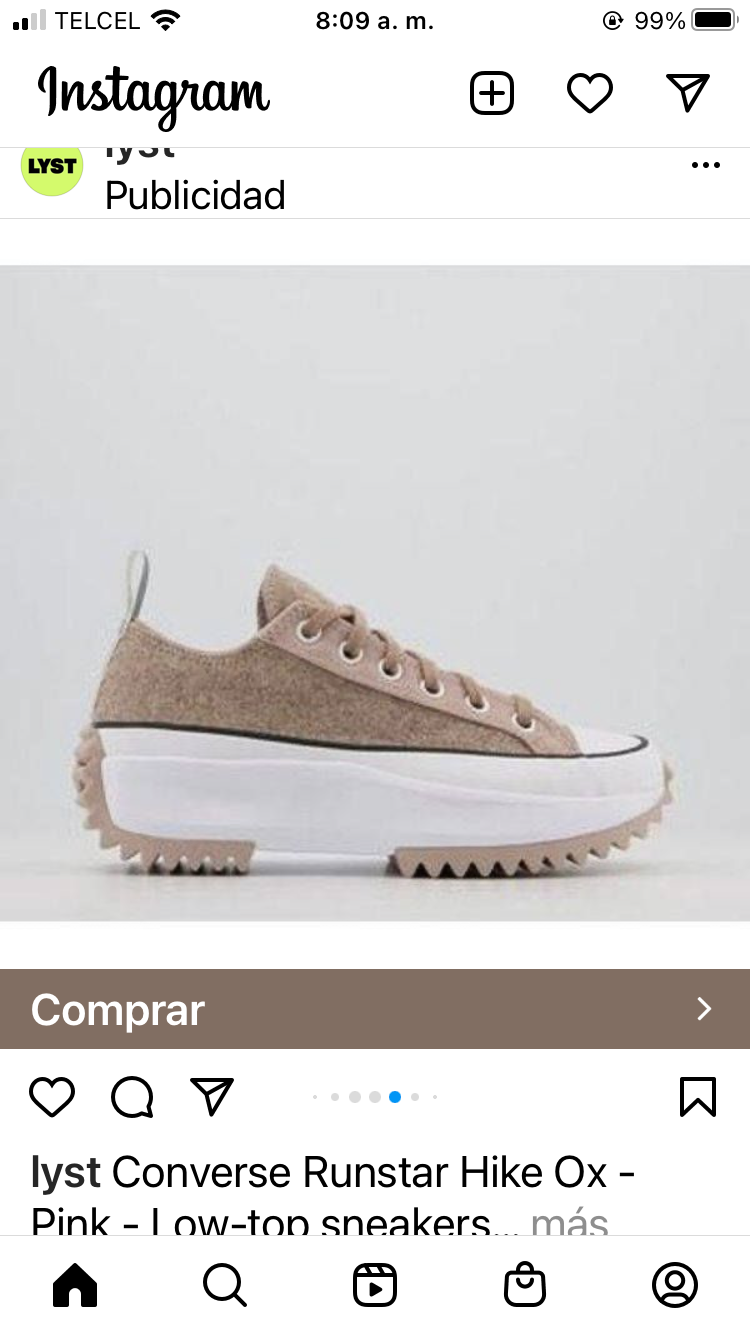Go to the Home tab
The image size is (750, 1334).
pyautogui.click(x=75, y=1285)
